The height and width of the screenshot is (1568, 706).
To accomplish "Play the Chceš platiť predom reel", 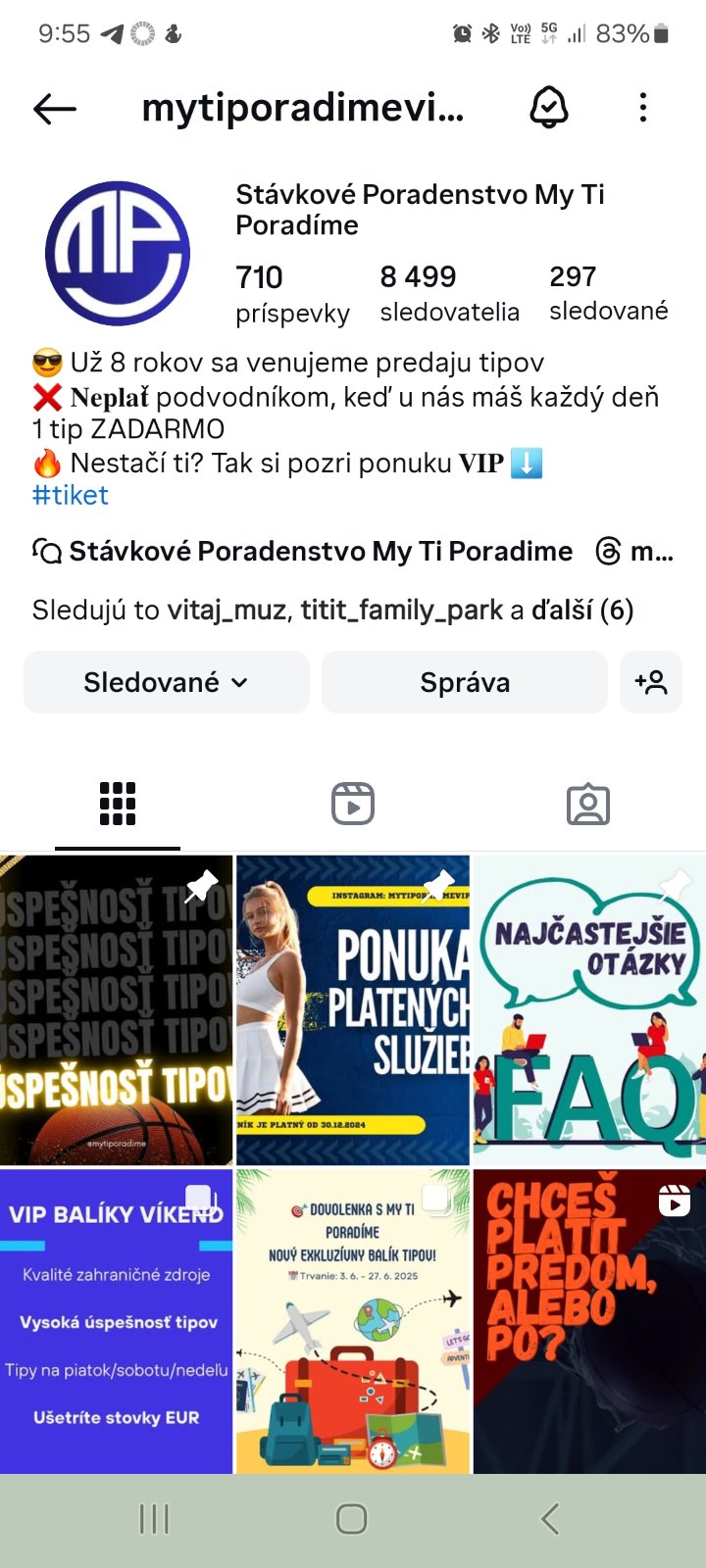I will point(589,1321).
